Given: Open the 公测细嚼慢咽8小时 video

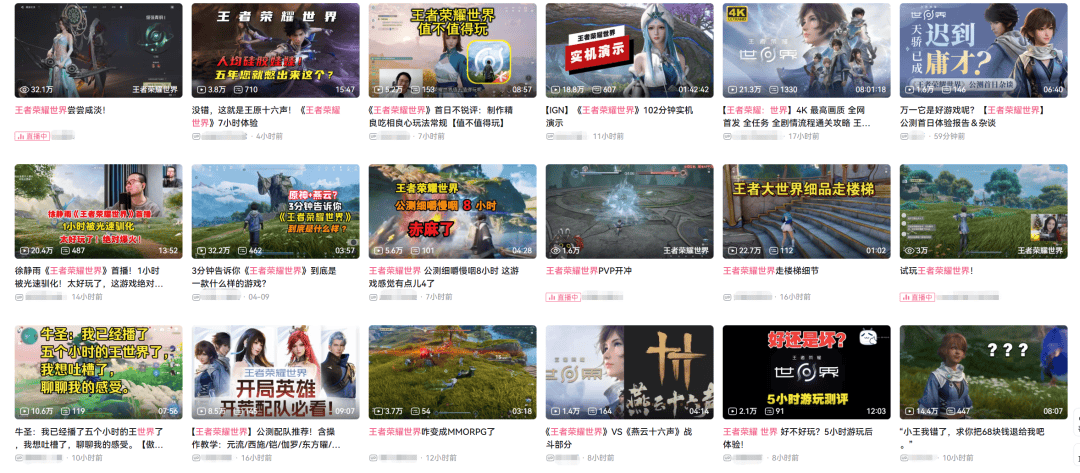Looking at the screenshot, I should click(452, 211).
